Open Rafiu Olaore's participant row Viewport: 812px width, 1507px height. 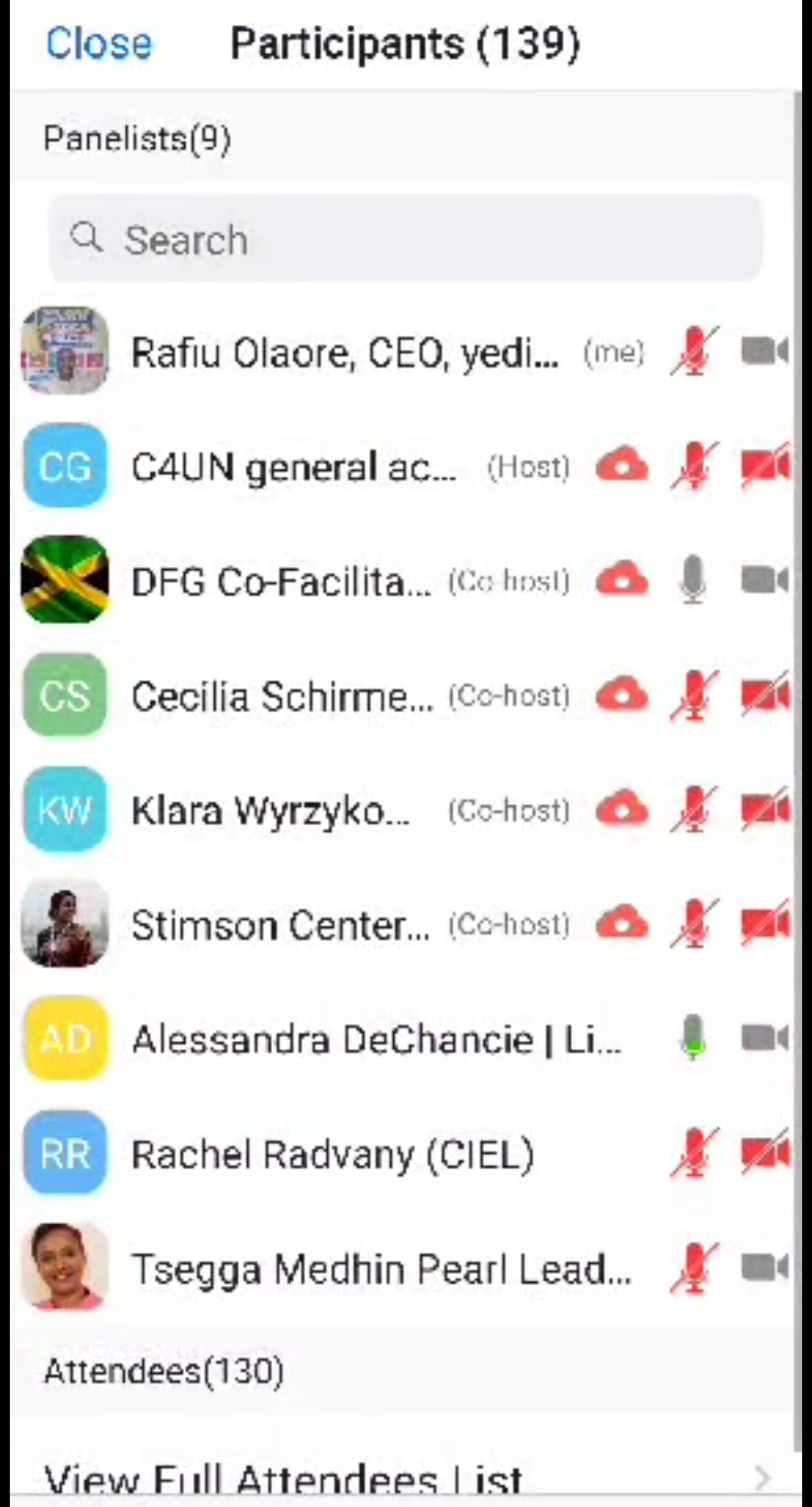[344, 352]
